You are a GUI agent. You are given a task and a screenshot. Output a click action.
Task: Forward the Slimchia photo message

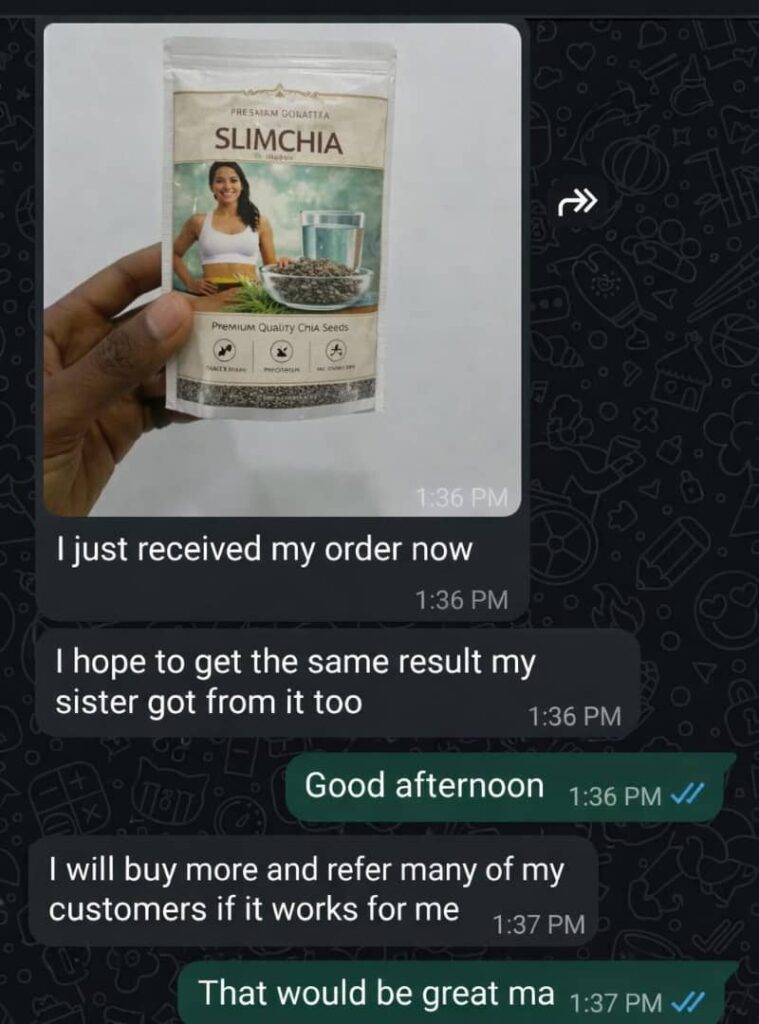(x=577, y=204)
